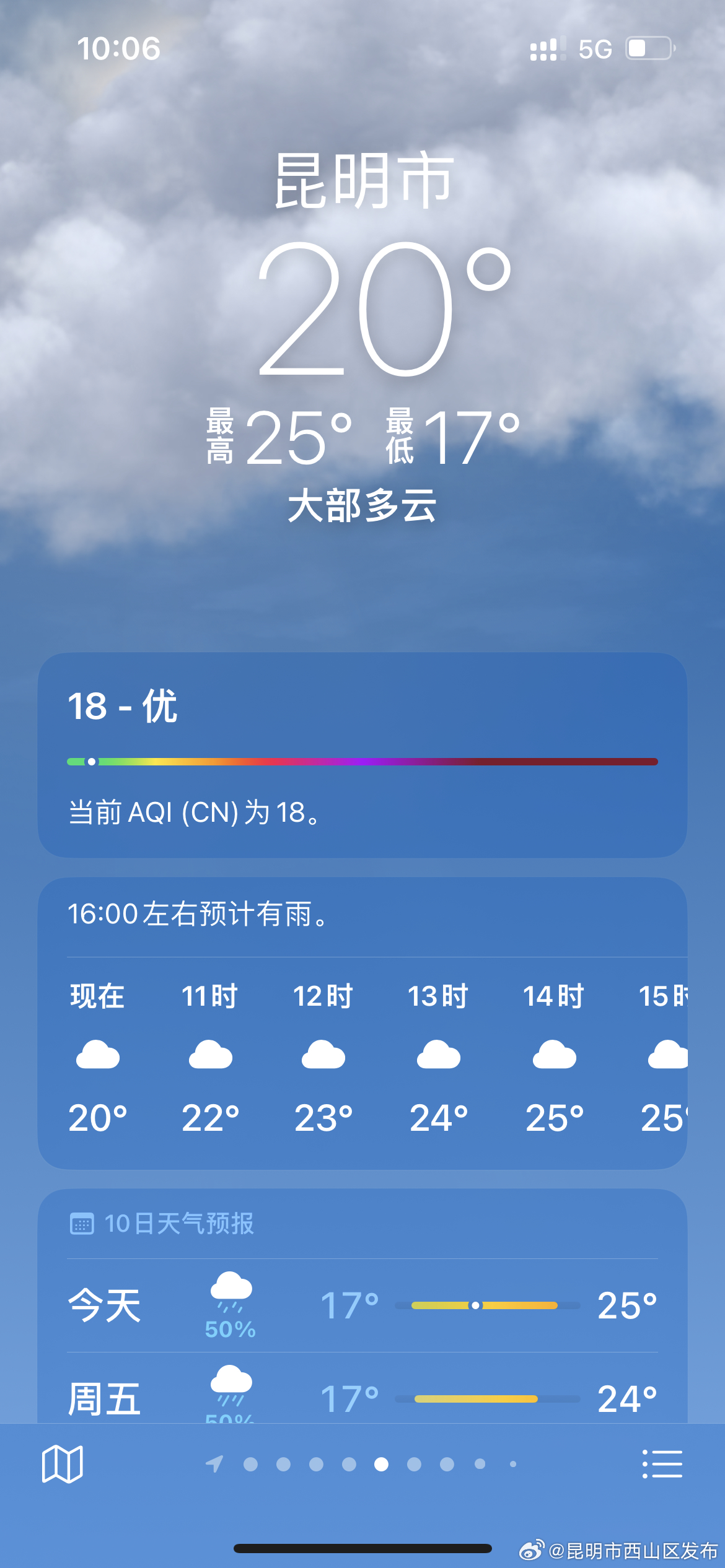Tap the 5G status indicator
The height and width of the screenshot is (1568, 725).
pyautogui.click(x=594, y=48)
